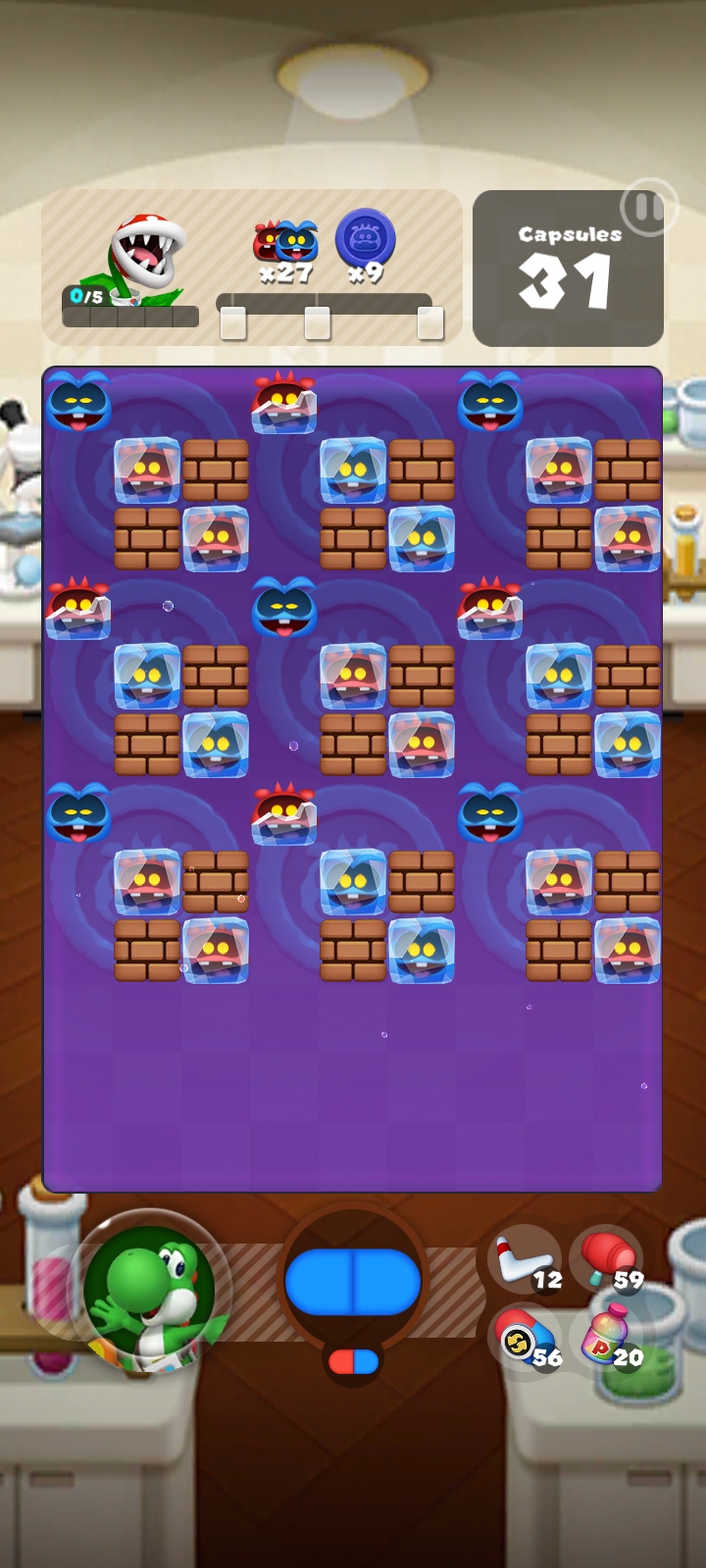This screenshot has height=1568, width=706.
Task: Tap the blue capsule to rotate it
Action: 353,1282
